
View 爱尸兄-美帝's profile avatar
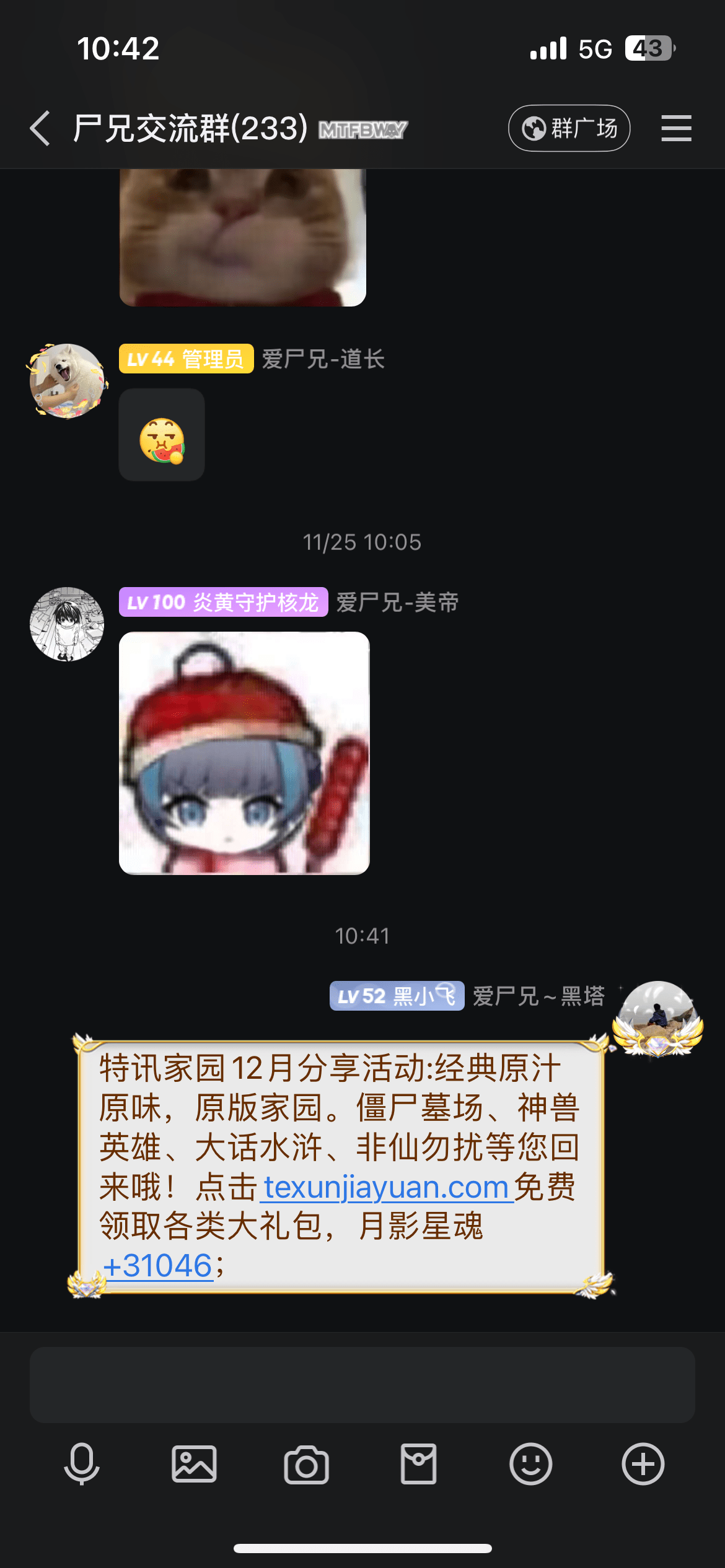pyautogui.click(x=67, y=624)
